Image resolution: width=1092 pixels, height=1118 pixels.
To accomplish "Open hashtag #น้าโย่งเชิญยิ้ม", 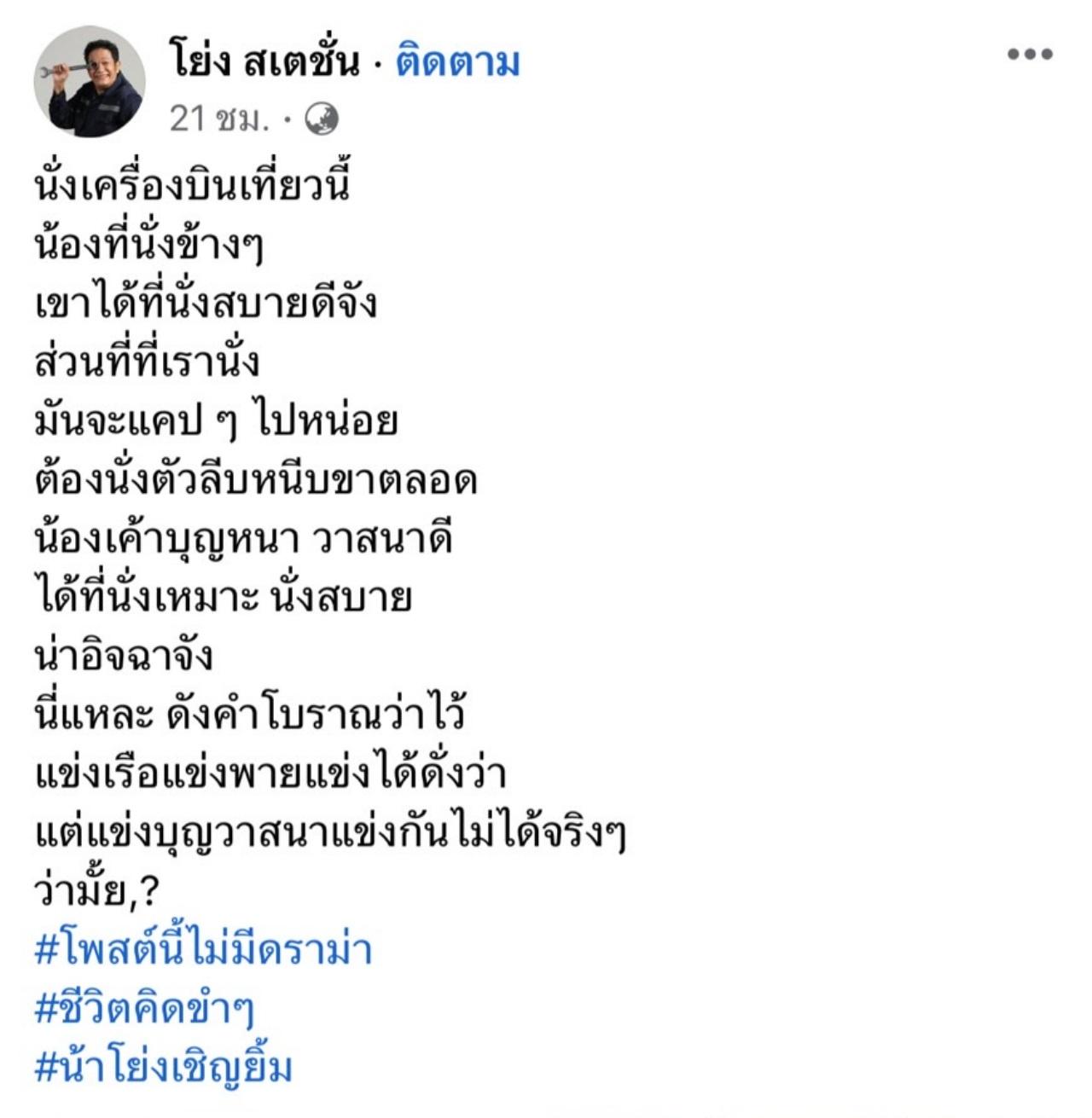I will [x=164, y=1068].
